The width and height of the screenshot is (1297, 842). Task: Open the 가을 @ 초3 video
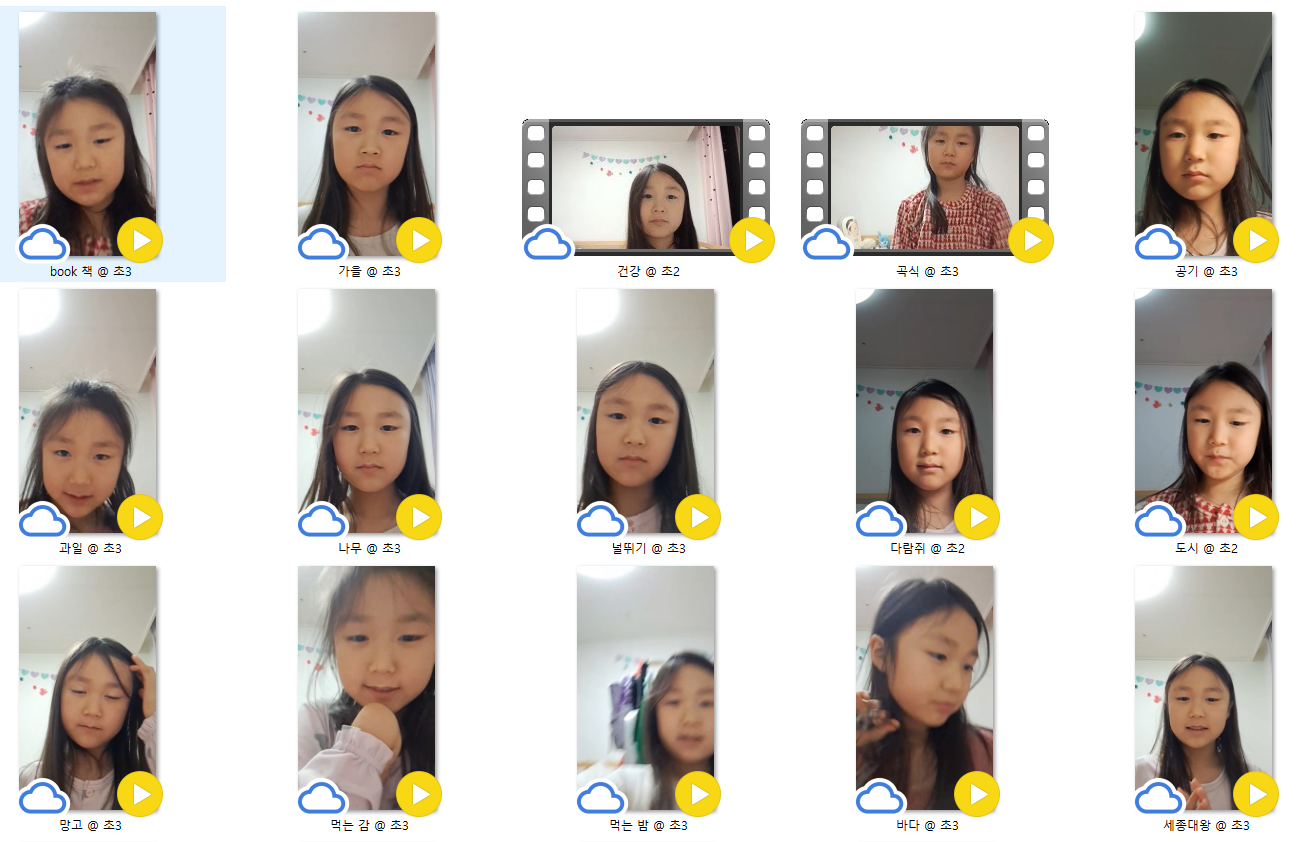click(367, 134)
